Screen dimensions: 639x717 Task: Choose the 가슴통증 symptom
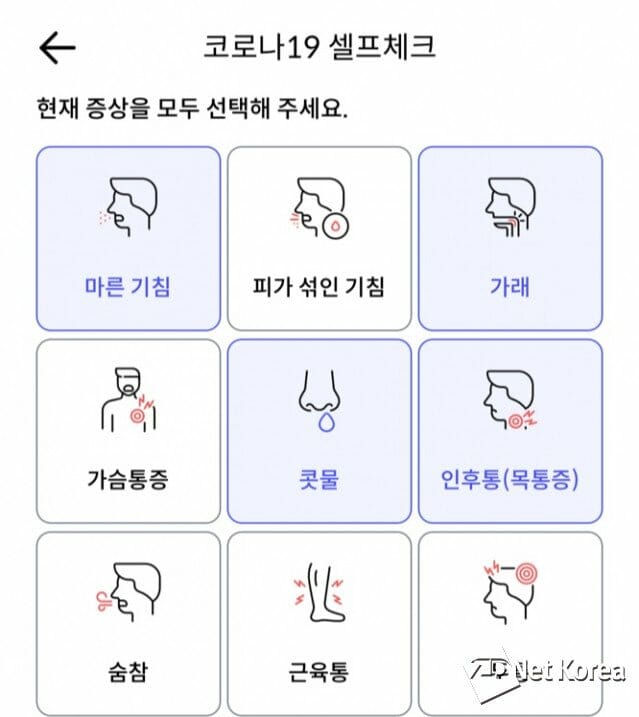(x=127, y=431)
